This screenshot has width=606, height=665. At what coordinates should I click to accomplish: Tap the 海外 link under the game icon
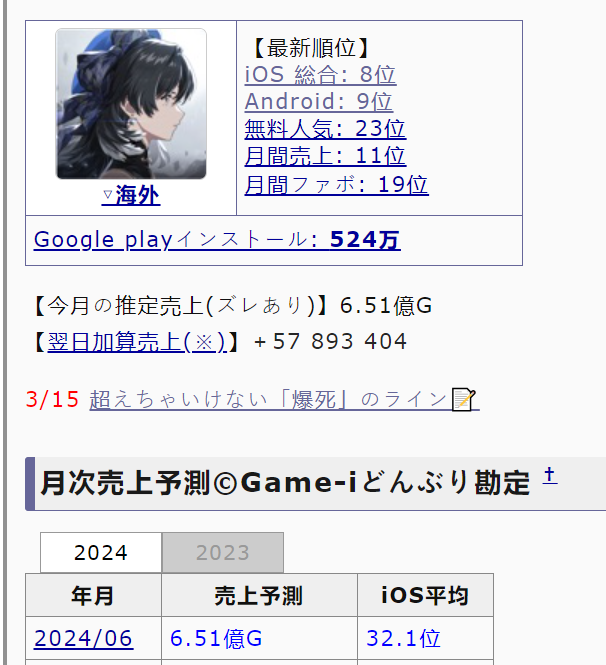[131, 196]
